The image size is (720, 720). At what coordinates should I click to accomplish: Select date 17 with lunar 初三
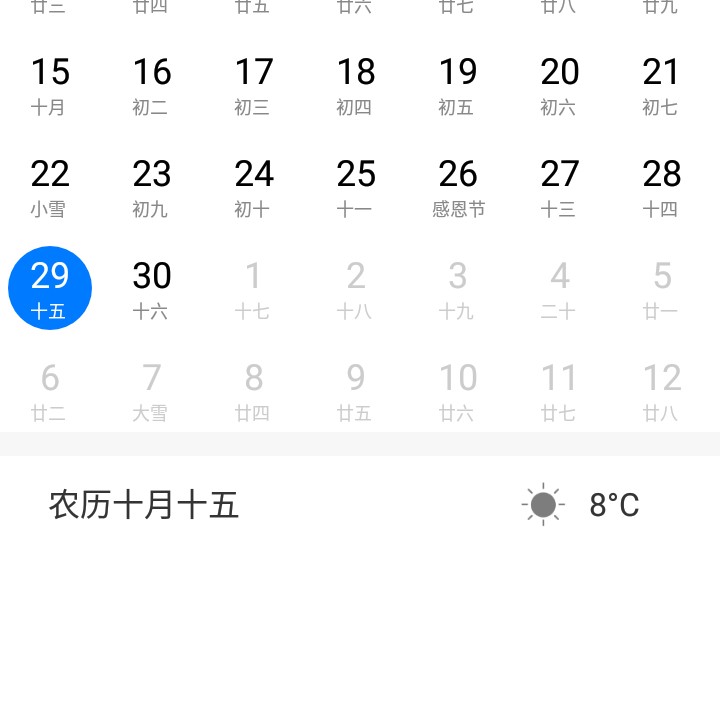click(254, 85)
